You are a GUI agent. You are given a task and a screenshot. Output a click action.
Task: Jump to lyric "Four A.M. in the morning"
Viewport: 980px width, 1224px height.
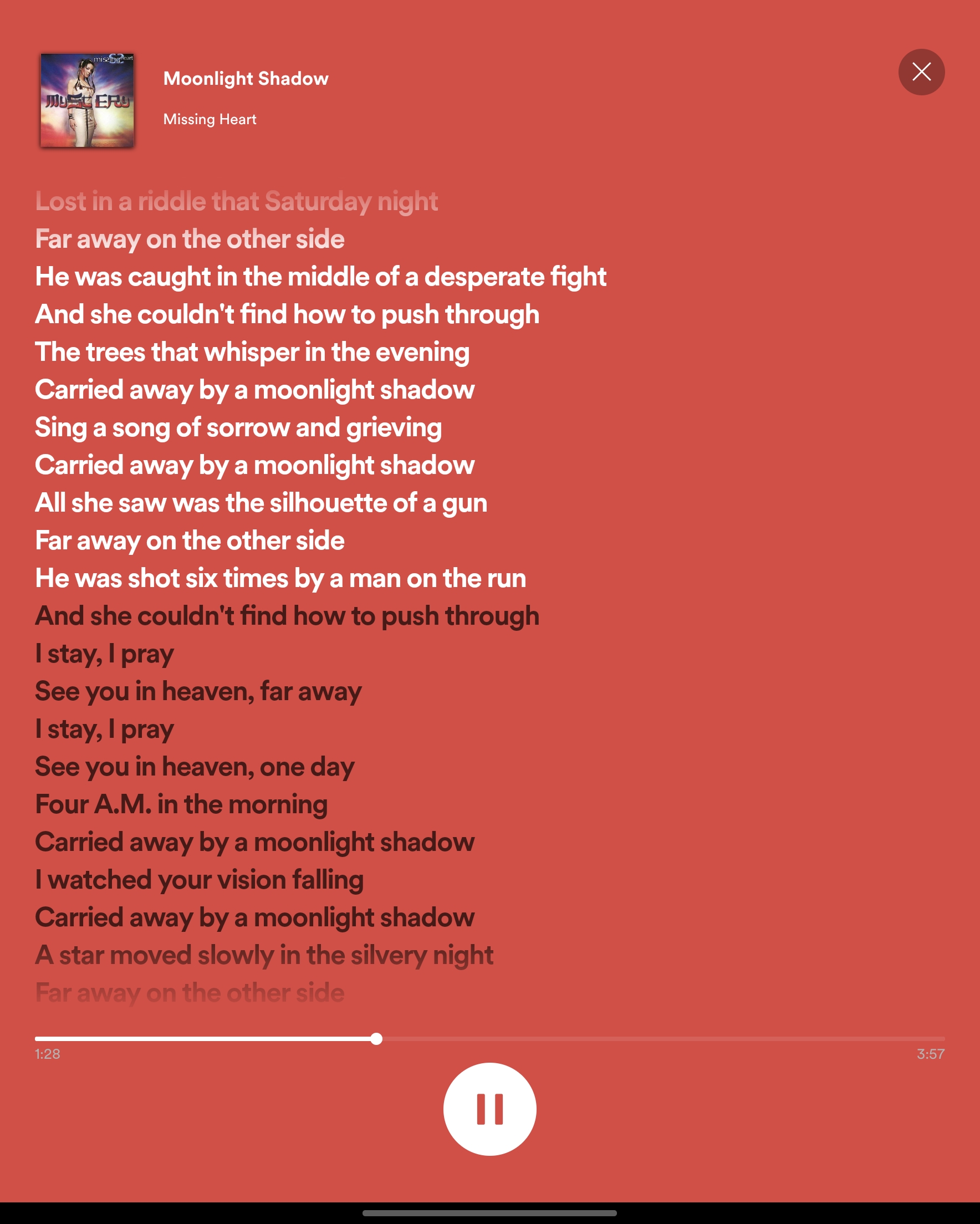tap(181, 804)
